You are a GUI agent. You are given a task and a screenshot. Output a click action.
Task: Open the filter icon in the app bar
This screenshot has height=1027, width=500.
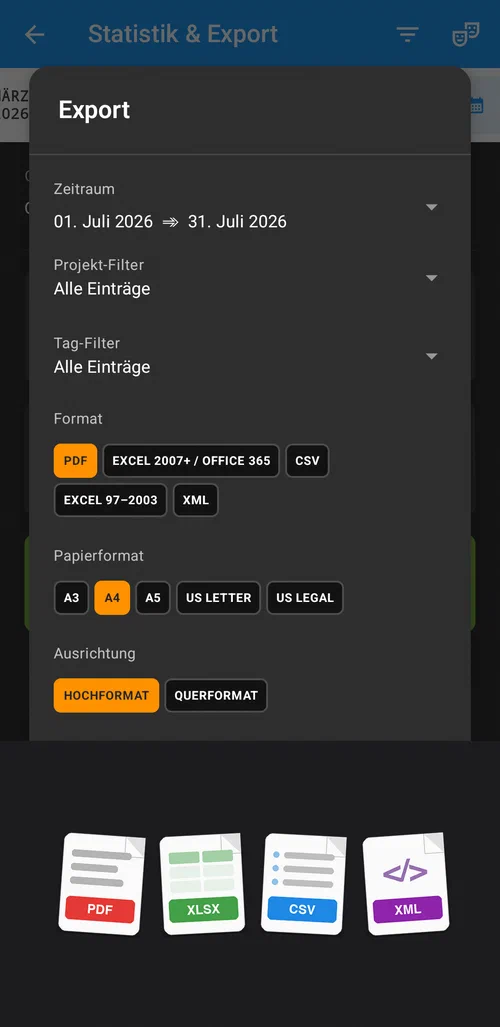(x=408, y=35)
